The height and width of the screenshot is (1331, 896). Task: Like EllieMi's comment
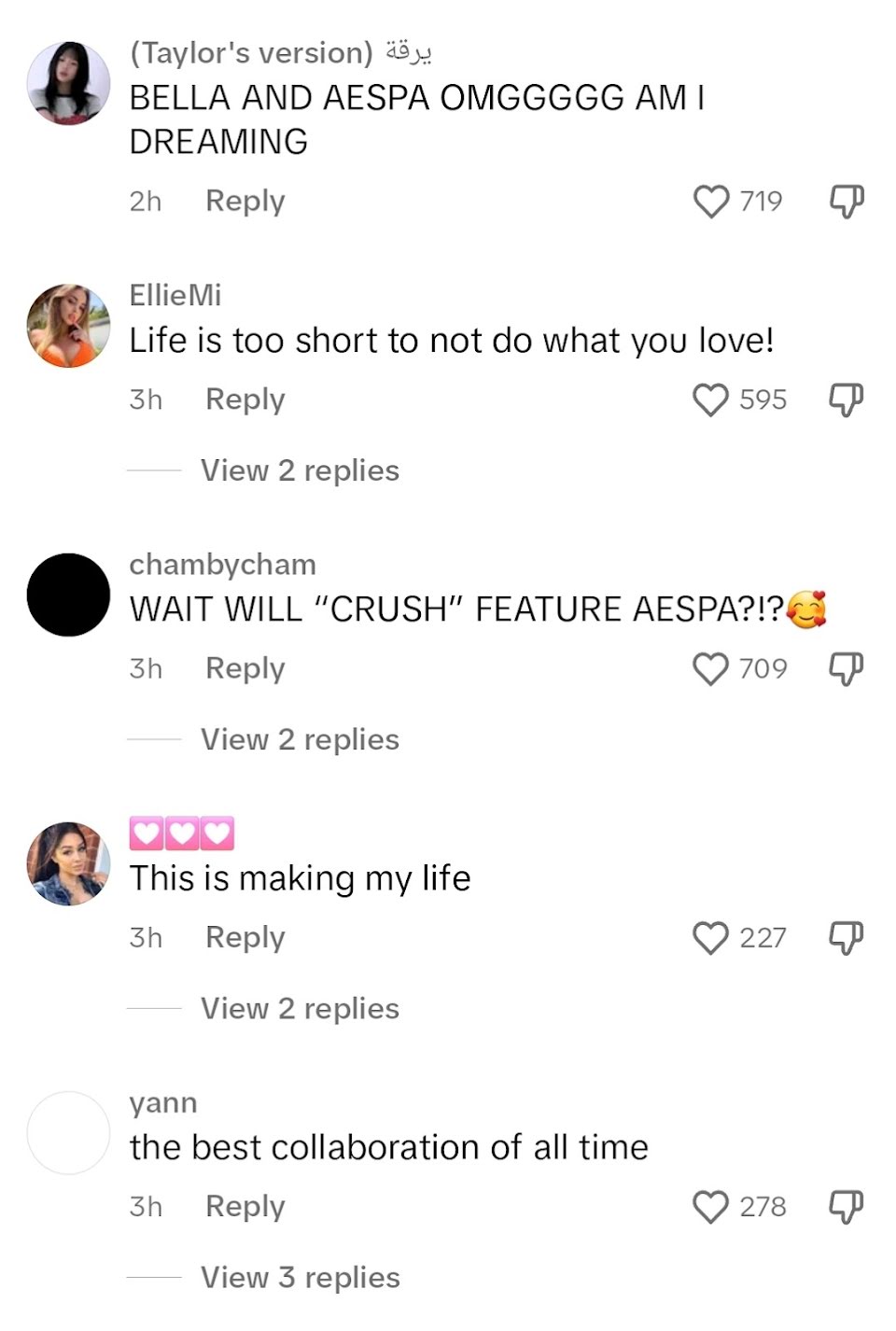click(x=711, y=399)
